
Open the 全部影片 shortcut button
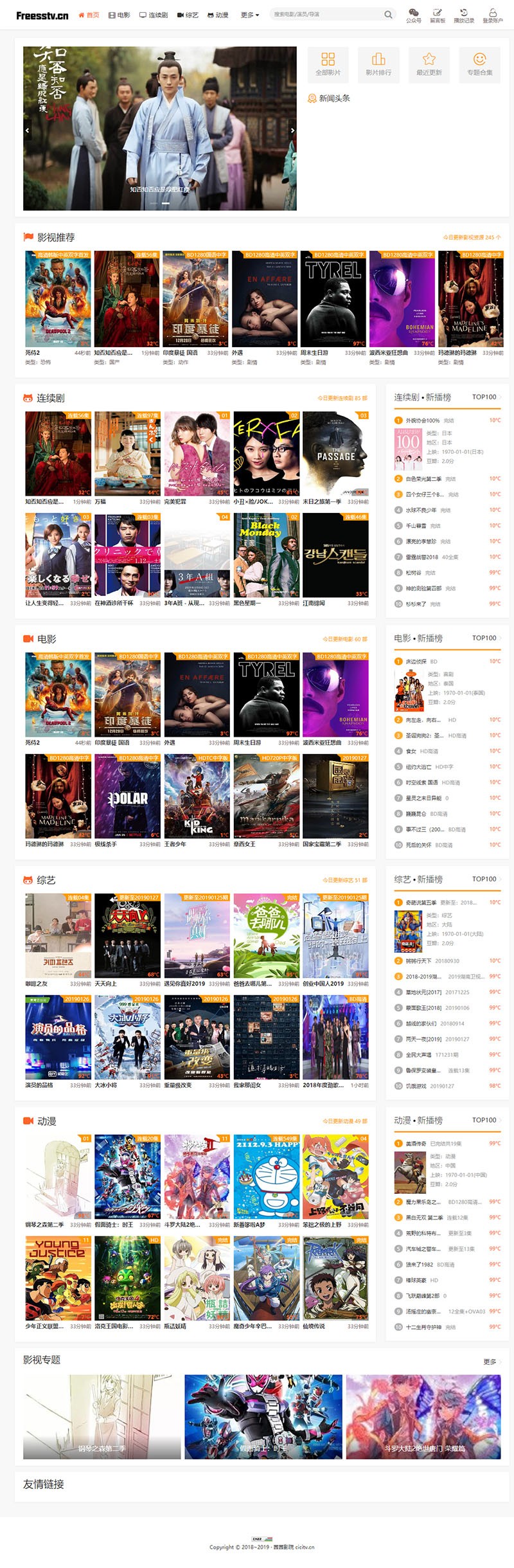pyautogui.click(x=328, y=64)
